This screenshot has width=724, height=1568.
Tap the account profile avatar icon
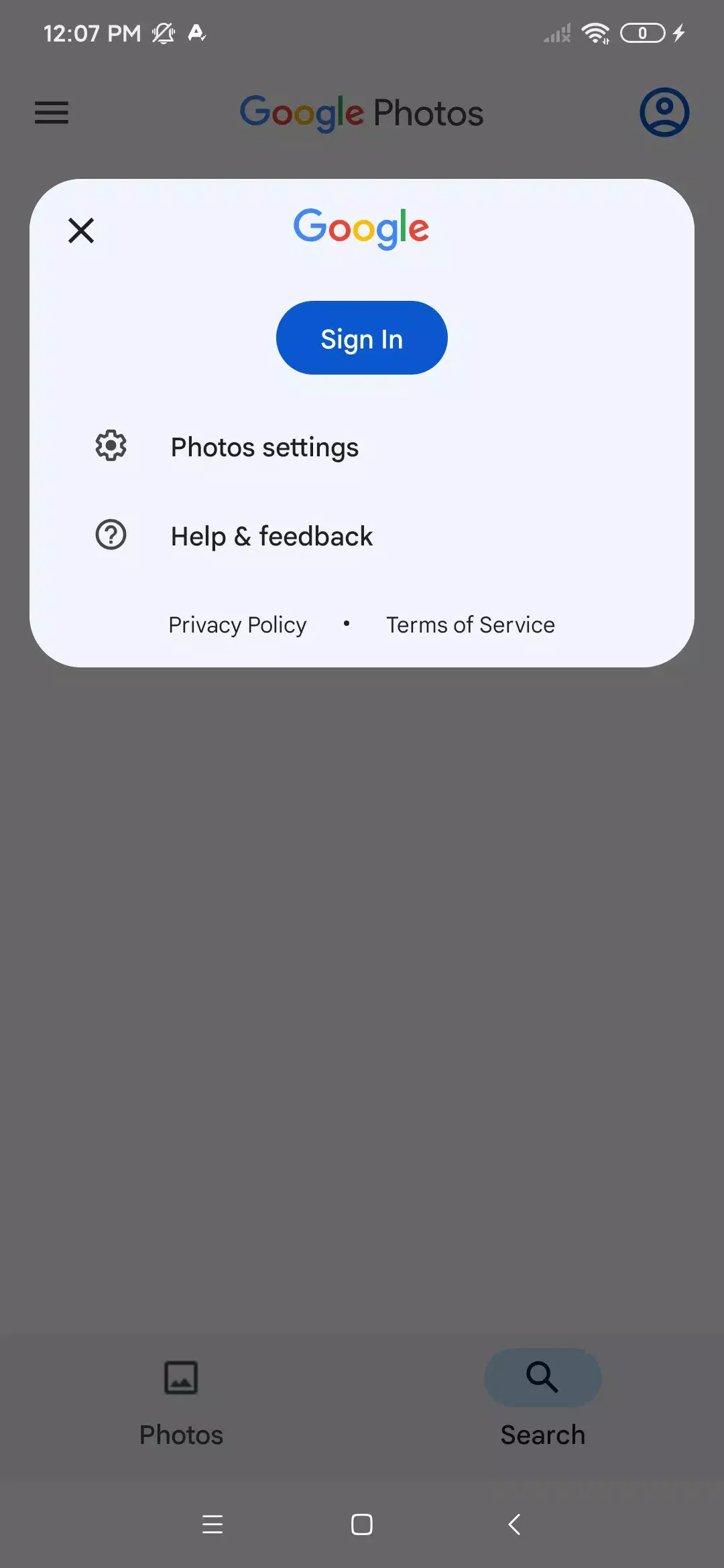click(x=664, y=113)
